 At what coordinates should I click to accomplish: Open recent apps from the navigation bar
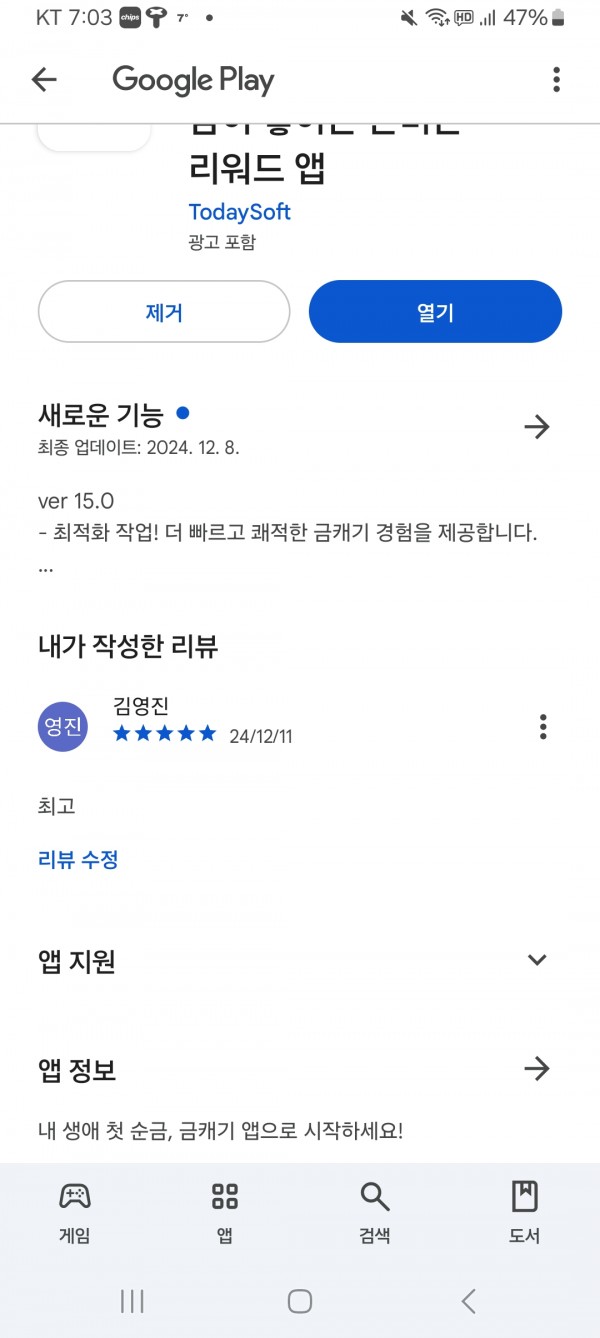(x=132, y=1301)
